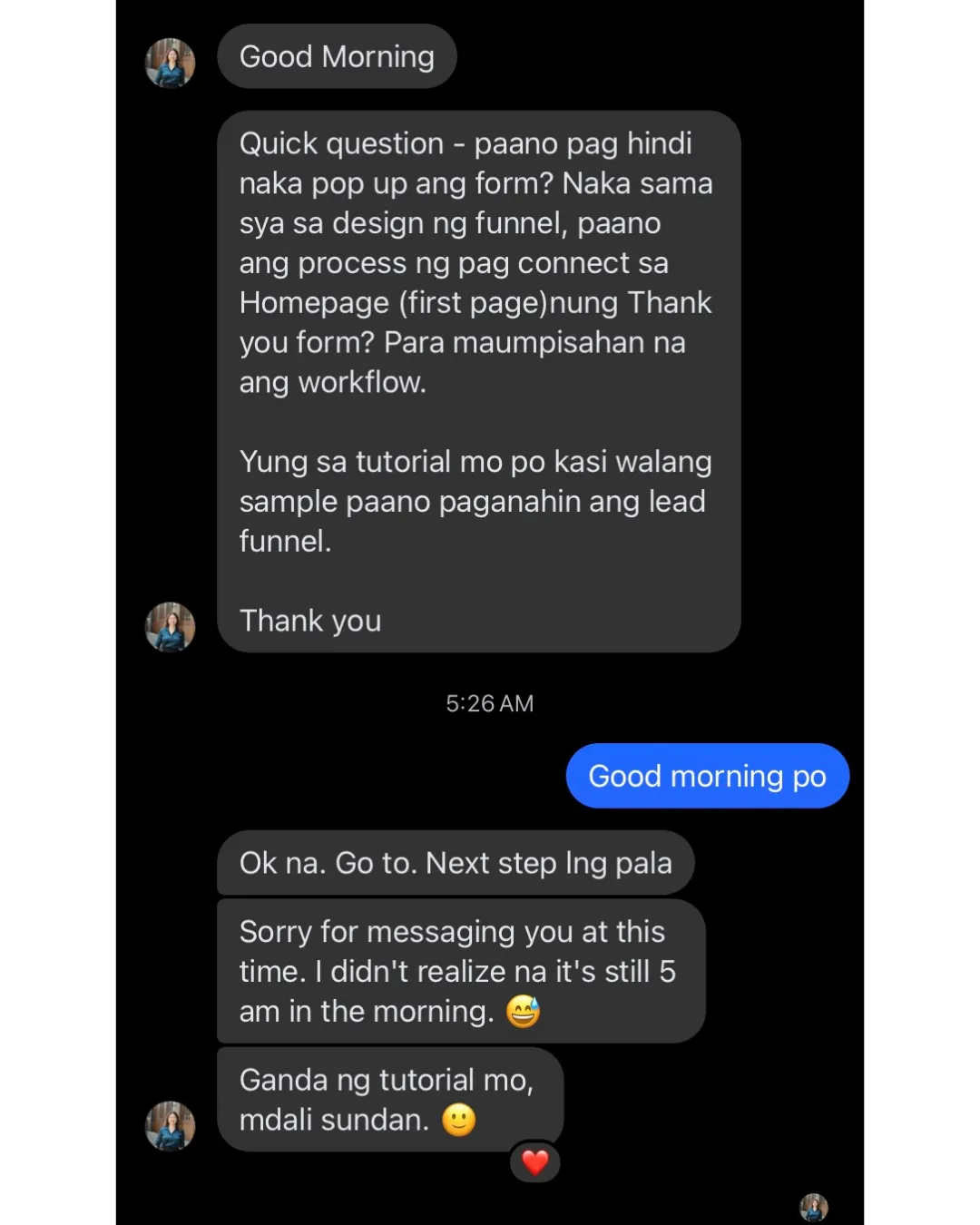
Task: Open sender's profile picture beside Good Morning
Action: pos(171,64)
